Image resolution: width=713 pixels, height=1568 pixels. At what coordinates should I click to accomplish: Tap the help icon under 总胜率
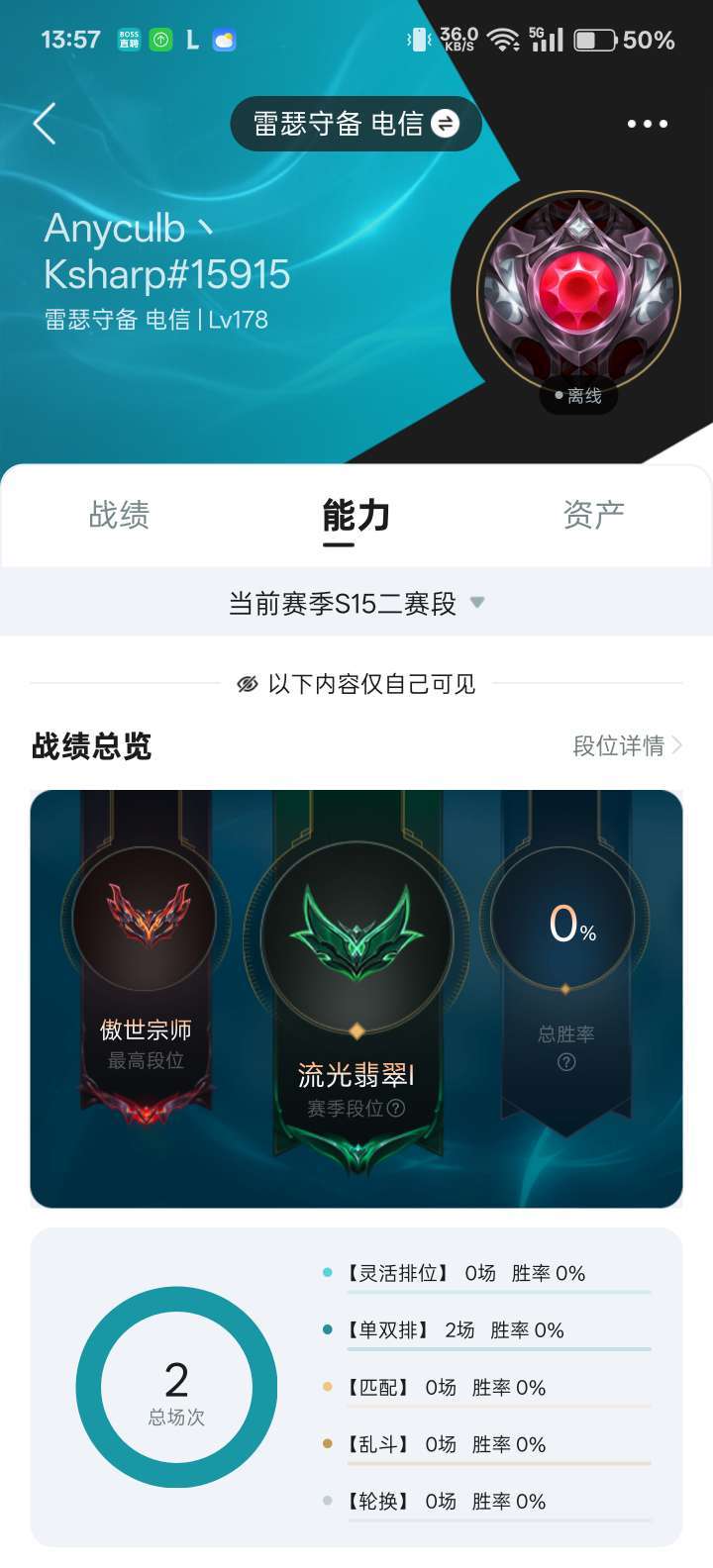tap(566, 1062)
